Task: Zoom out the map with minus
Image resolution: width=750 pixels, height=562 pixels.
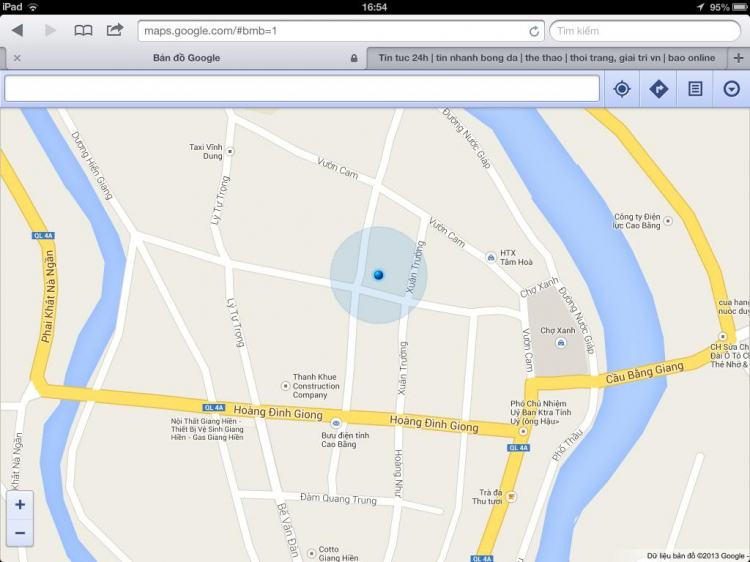Action: [x=20, y=534]
